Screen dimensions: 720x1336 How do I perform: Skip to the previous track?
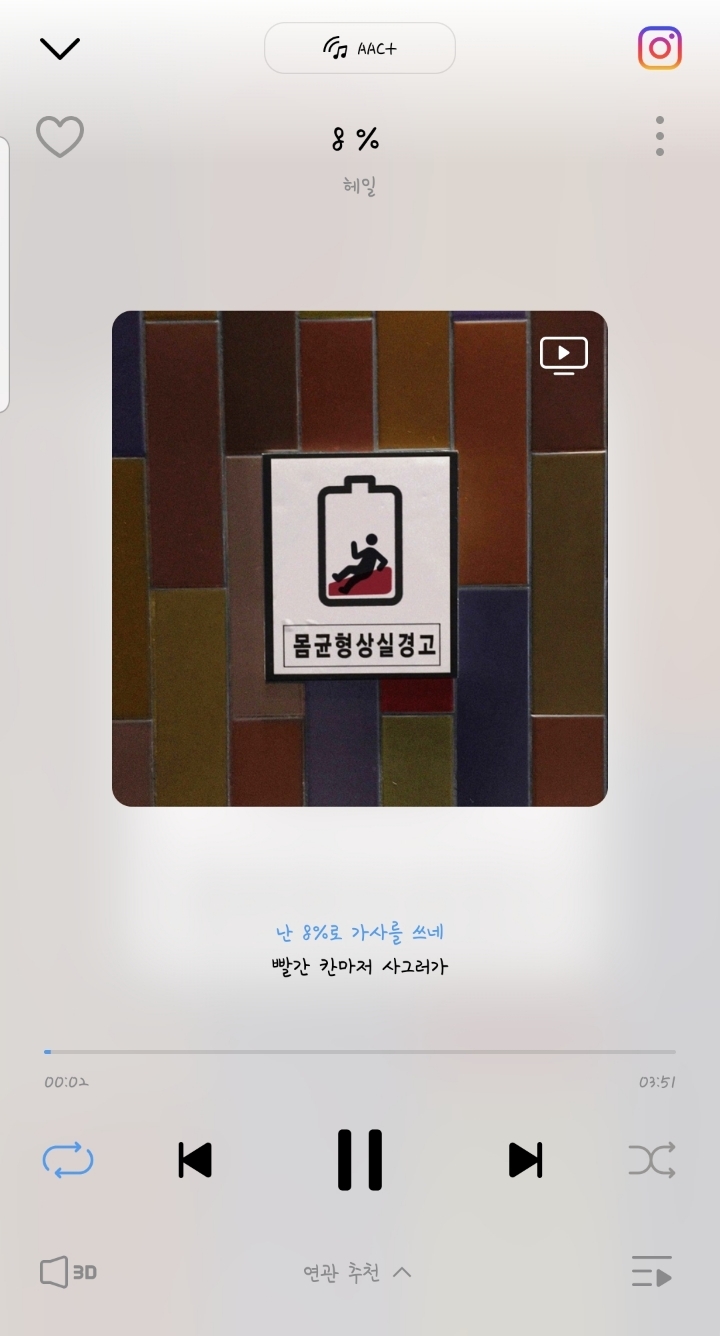pyautogui.click(x=195, y=1160)
